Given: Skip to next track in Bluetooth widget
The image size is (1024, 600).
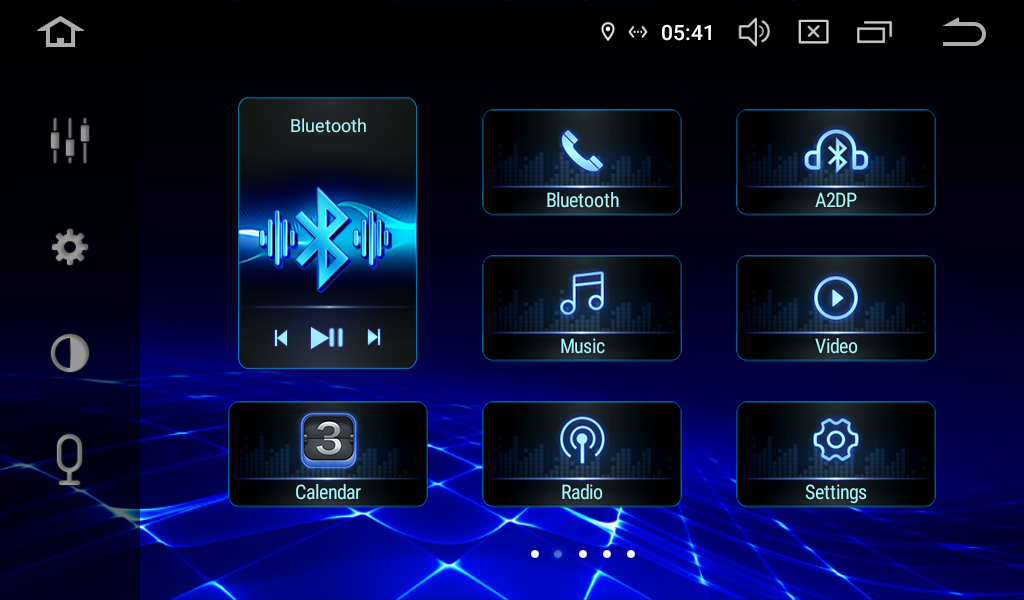Looking at the screenshot, I should [374, 338].
